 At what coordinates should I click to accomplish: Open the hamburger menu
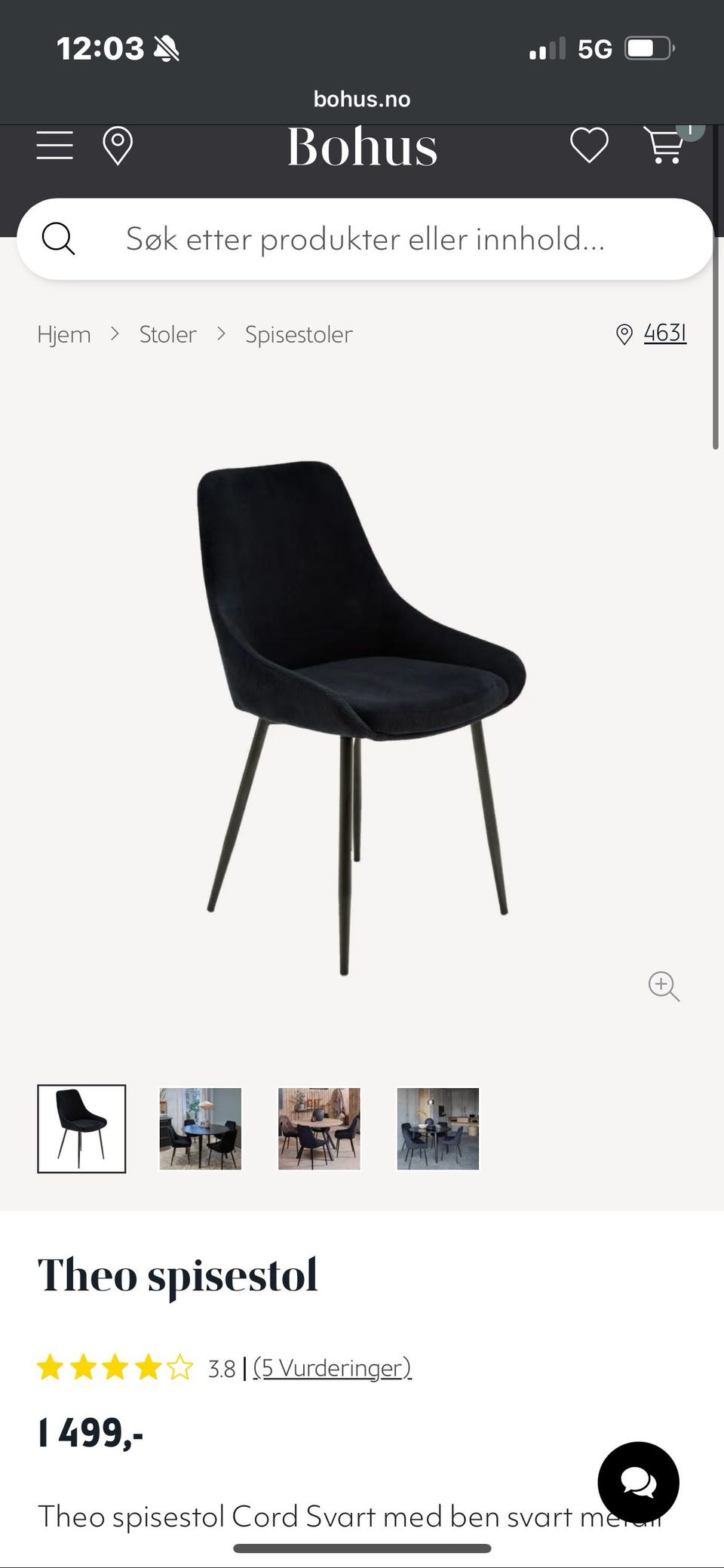click(55, 145)
